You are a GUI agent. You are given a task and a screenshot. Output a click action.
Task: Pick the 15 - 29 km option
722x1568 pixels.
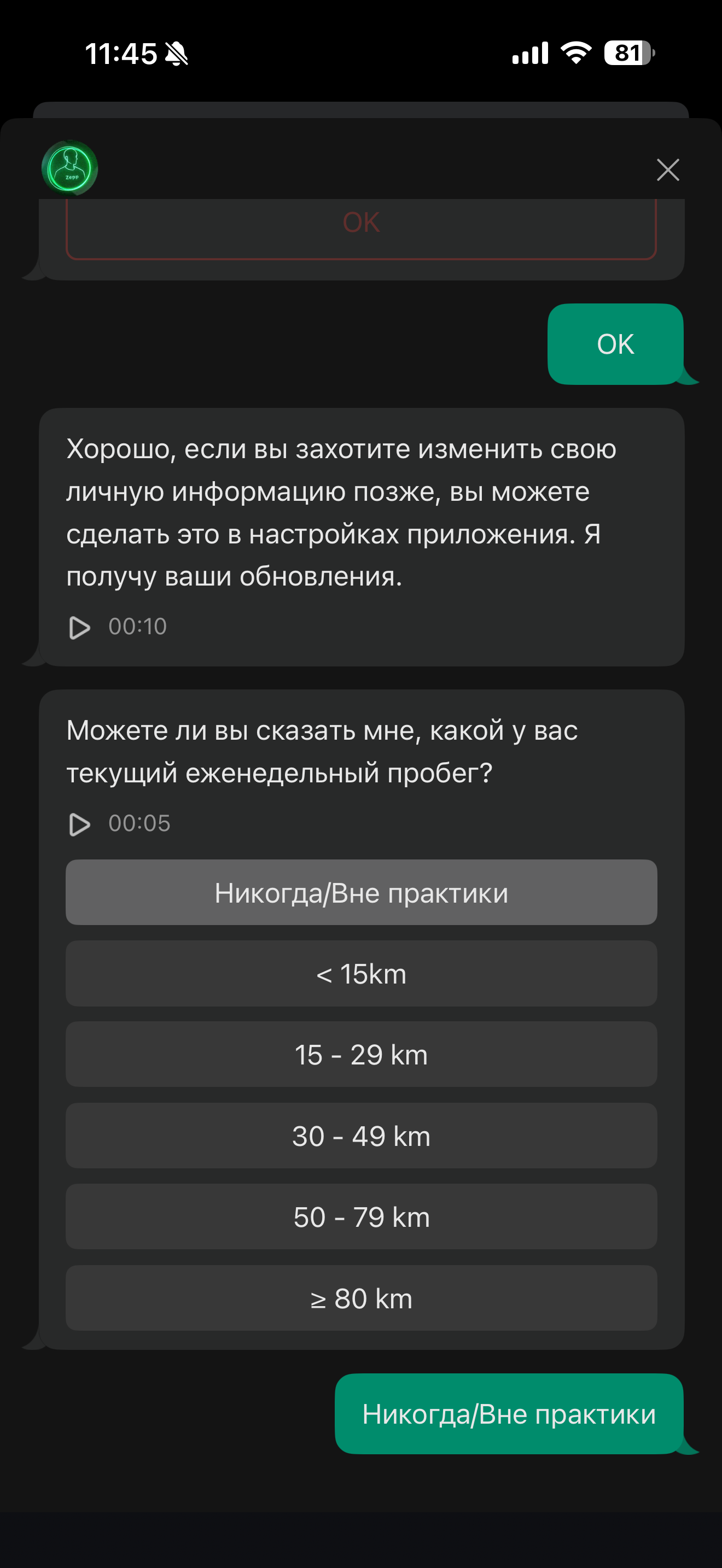click(x=361, y=1054)
